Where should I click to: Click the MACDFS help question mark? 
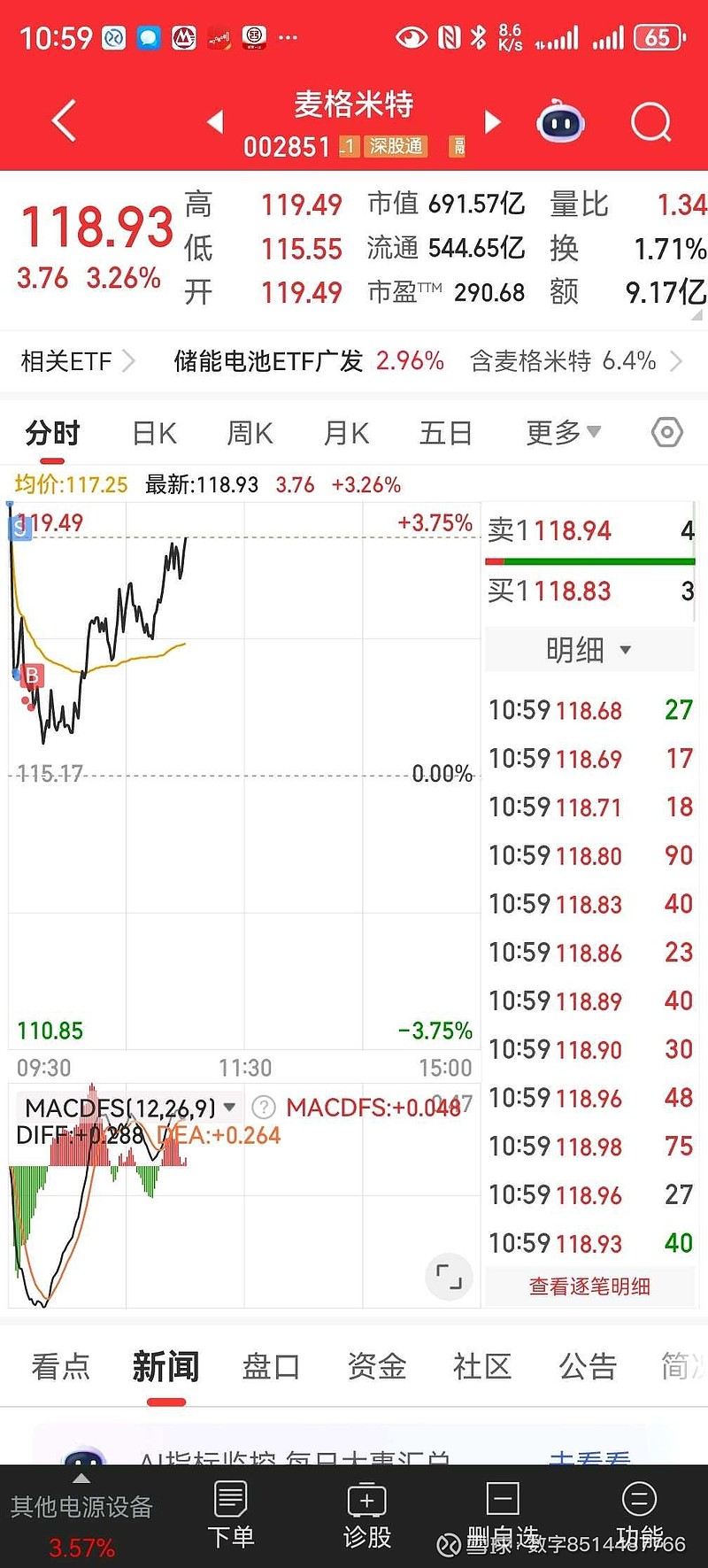(x=263, y=1108)
